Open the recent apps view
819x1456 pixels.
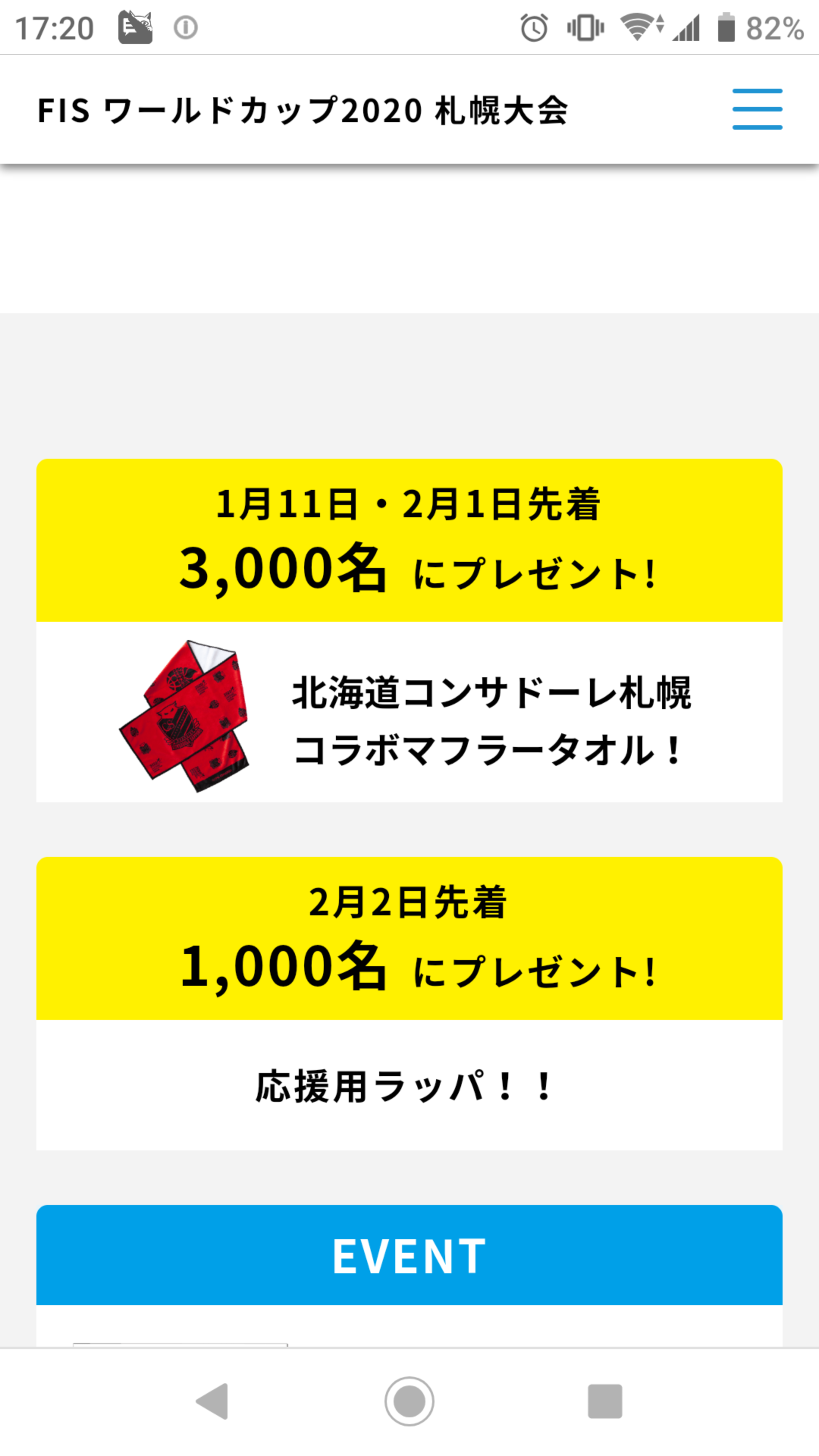pos(605,1401)
